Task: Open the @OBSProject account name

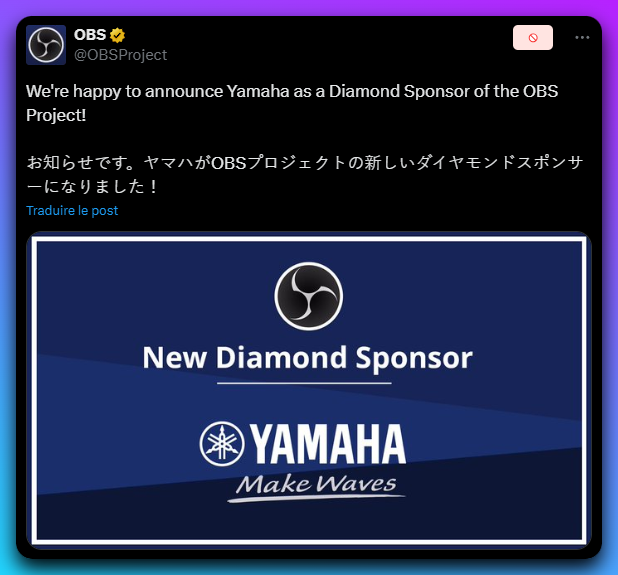Action: click(x=120, y=55)
